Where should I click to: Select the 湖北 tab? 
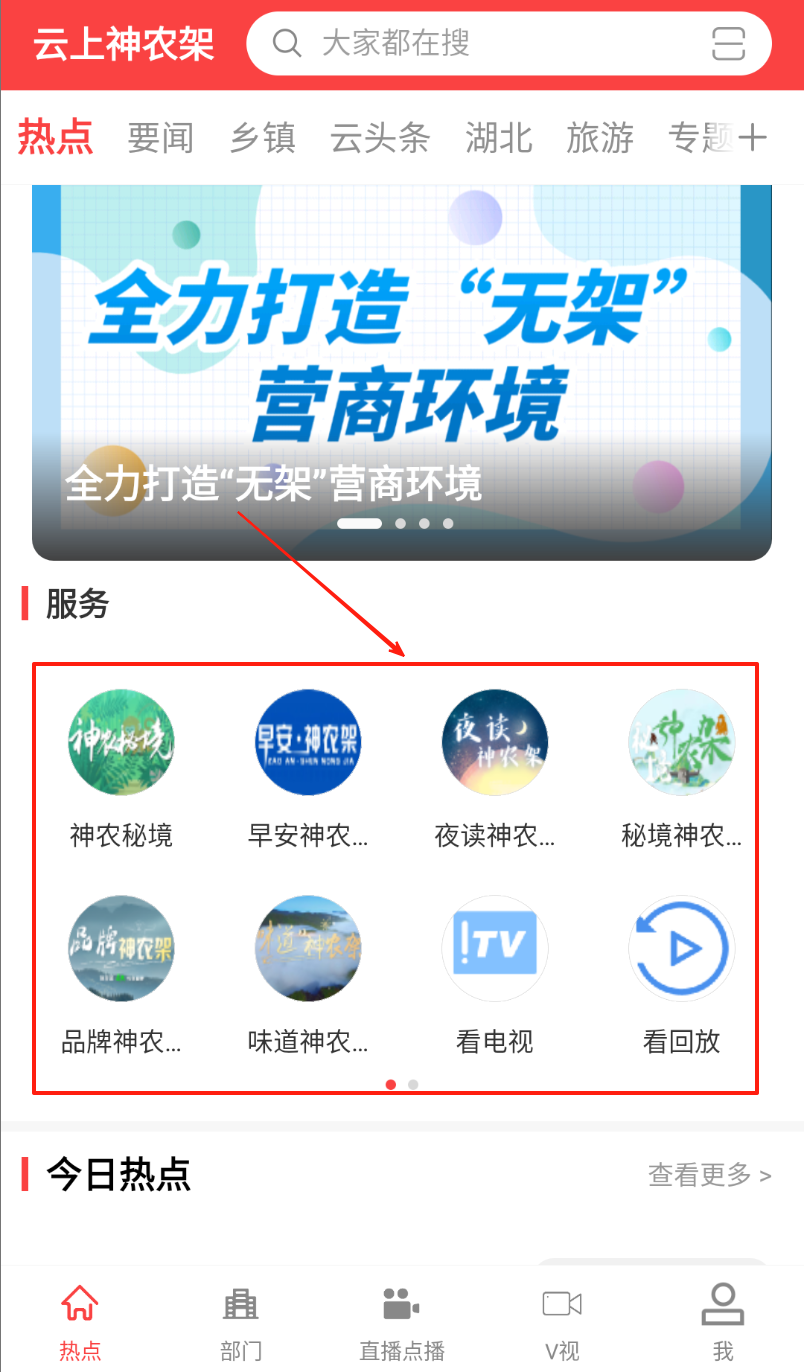point(498,138)
